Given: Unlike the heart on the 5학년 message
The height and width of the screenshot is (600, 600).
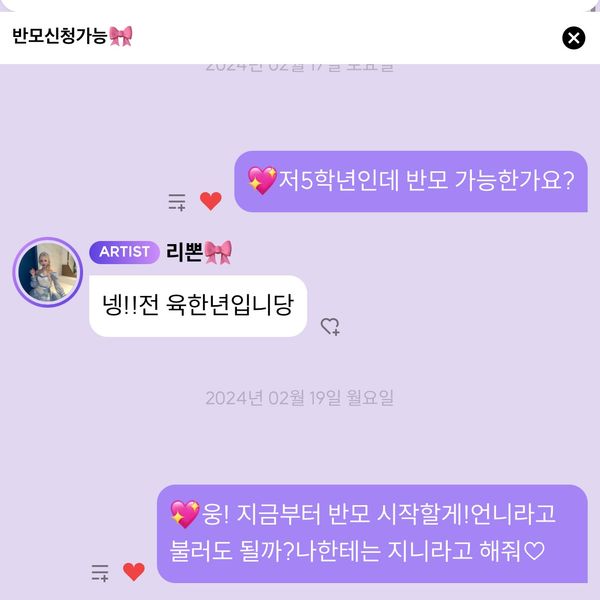Looking at the screenshot, I should [210, 201].
